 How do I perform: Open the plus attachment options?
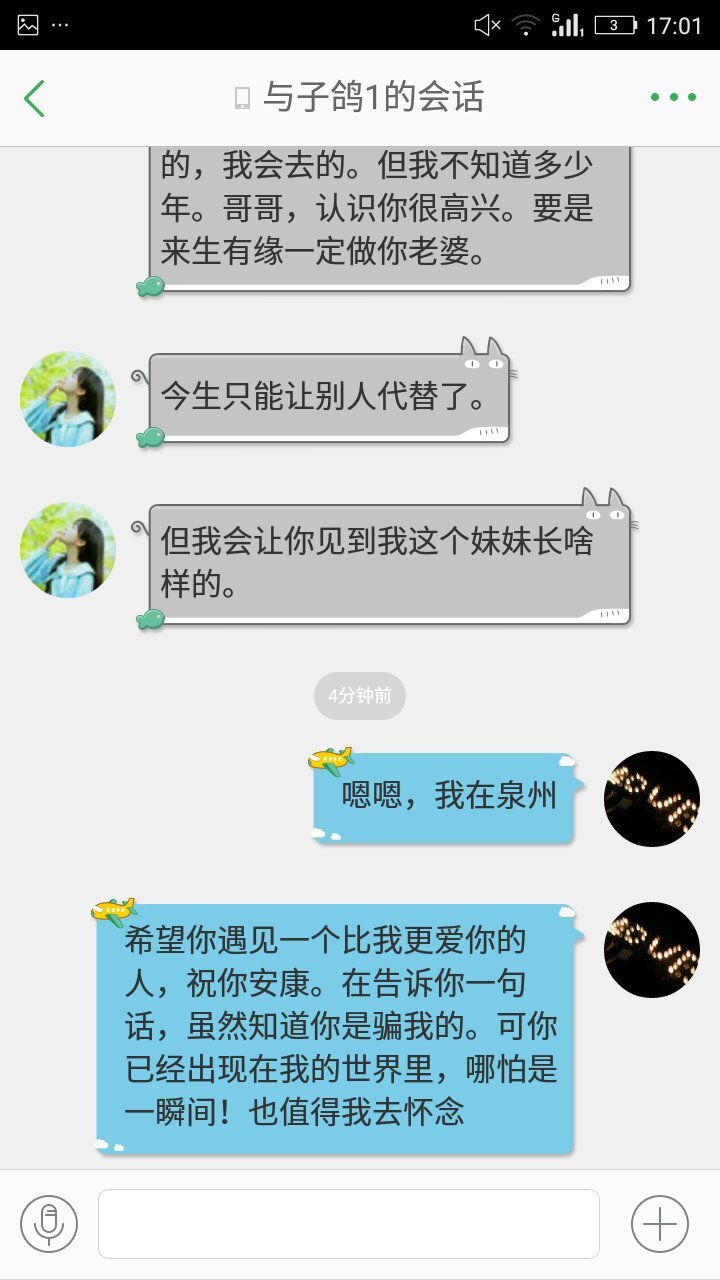(x=660, y=1223)
